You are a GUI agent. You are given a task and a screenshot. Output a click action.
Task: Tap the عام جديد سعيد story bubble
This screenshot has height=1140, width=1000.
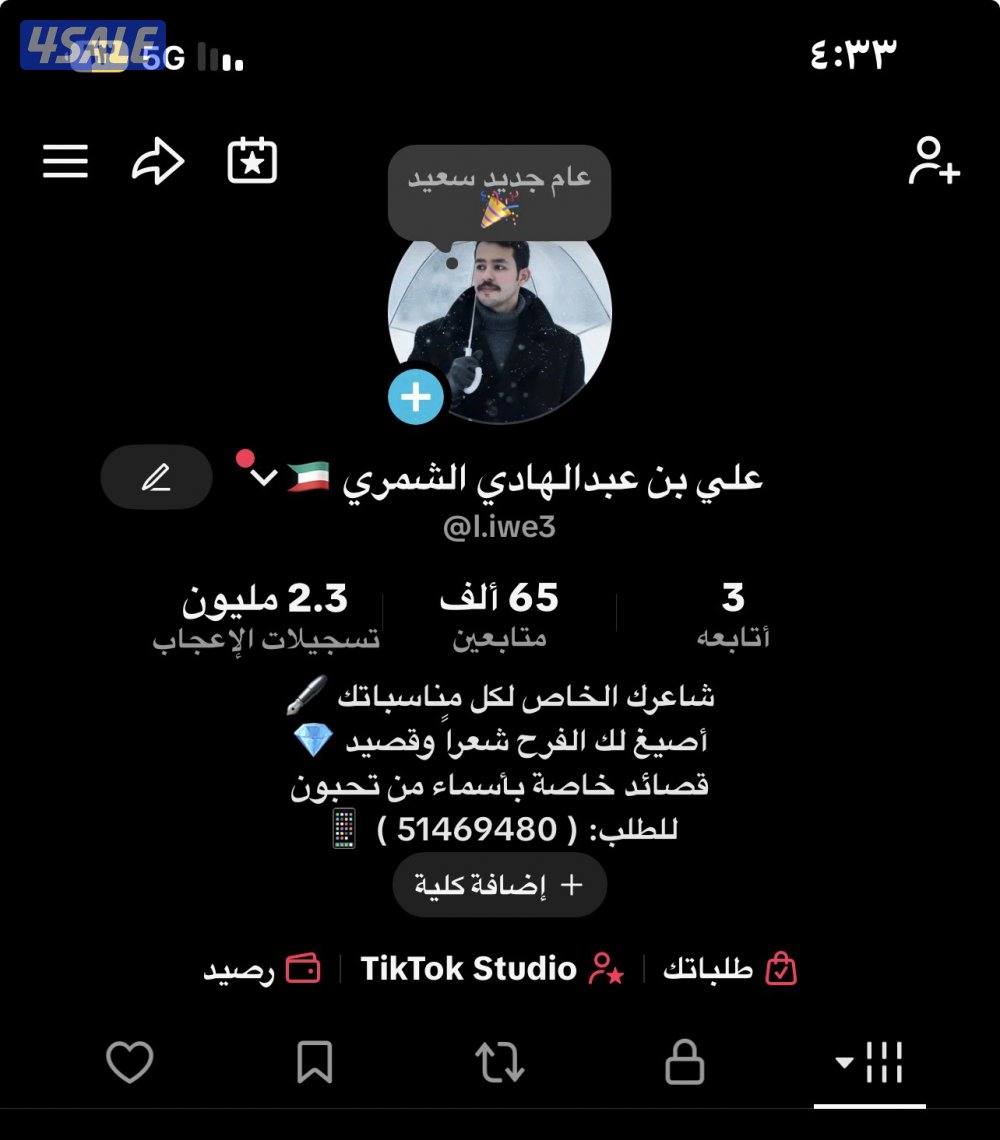point(500,192)
